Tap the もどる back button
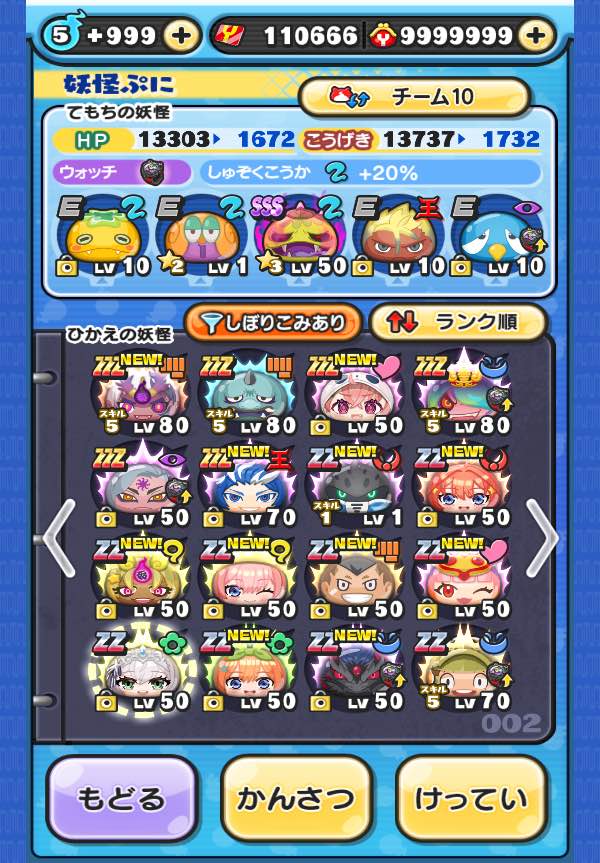This screenshot has width=600, height=863. coord(121,797)
